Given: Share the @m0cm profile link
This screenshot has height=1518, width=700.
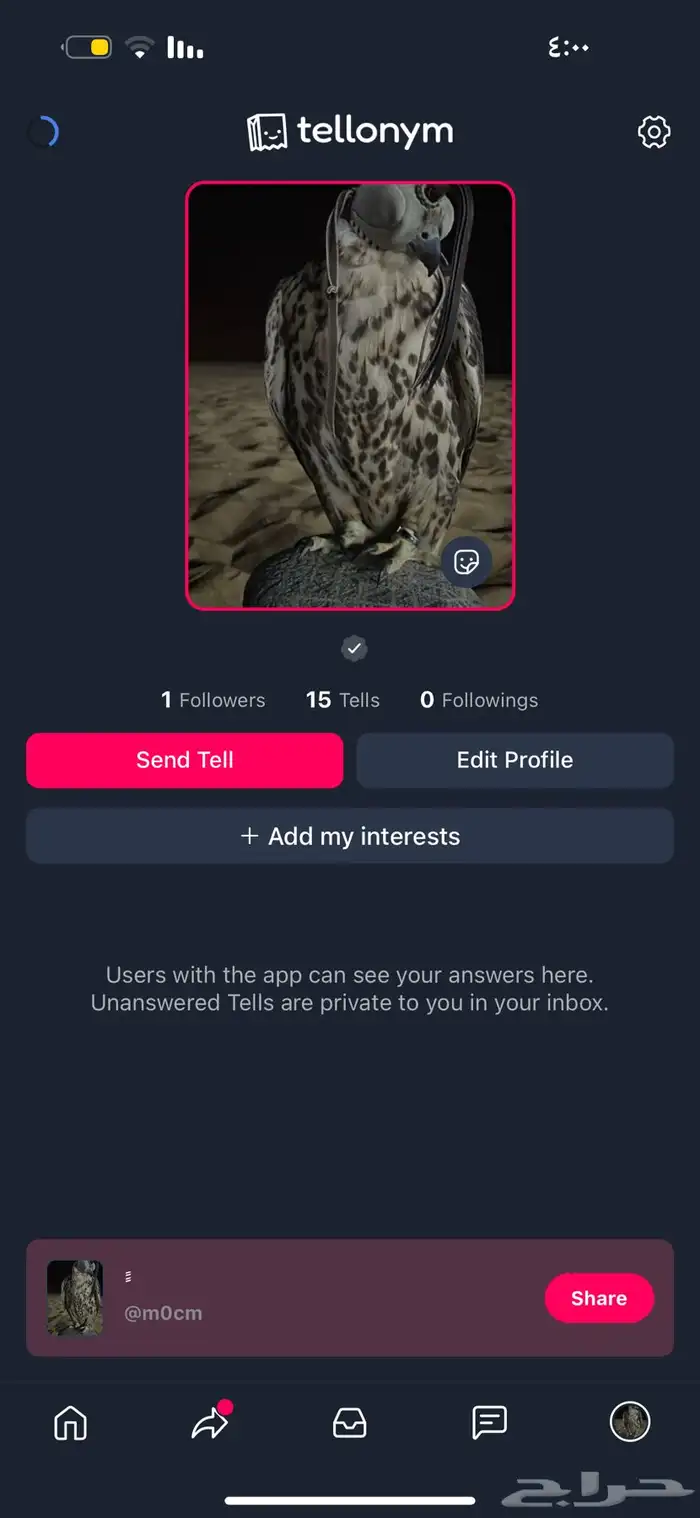Looking at the screenshot, I should click(x=599, y=1298).
